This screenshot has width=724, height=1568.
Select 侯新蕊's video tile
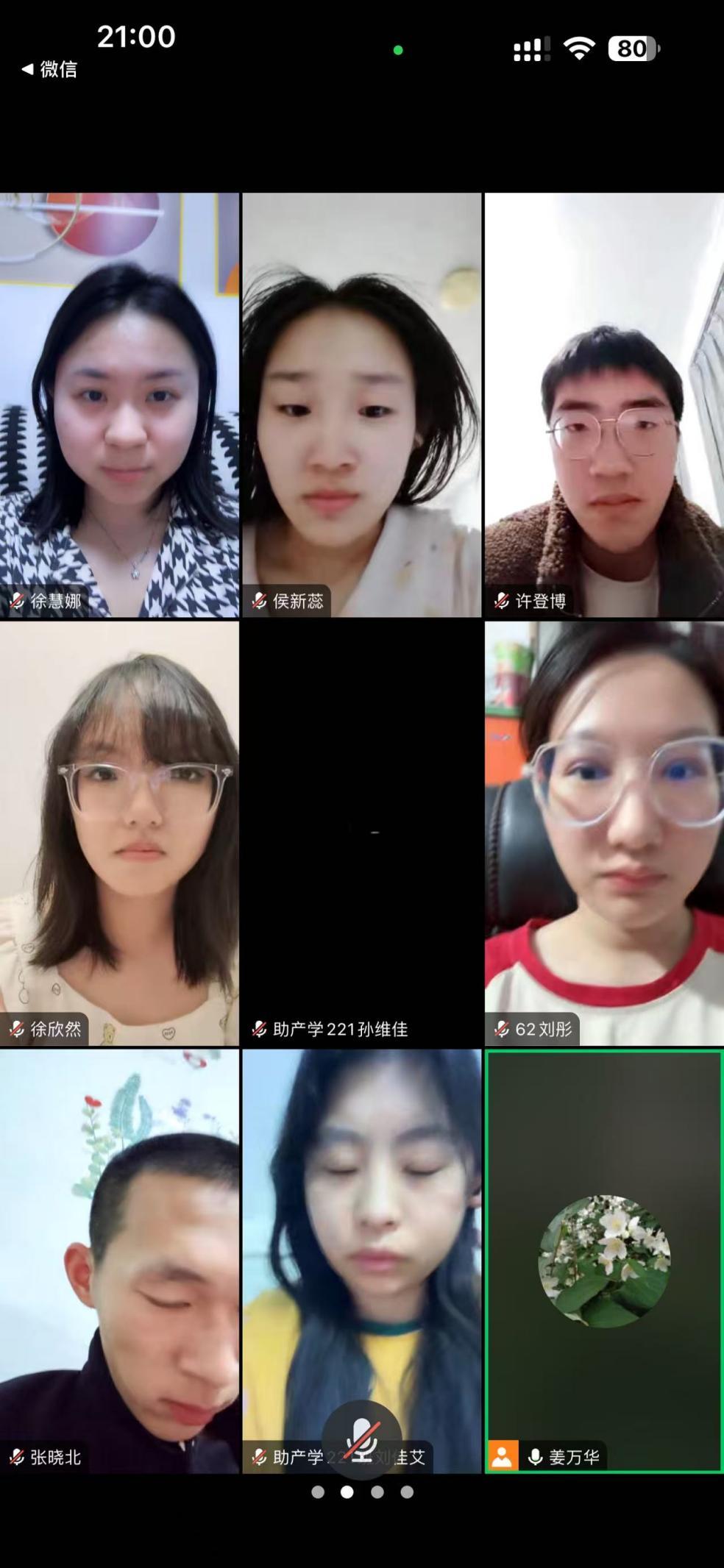coord(361,405)
